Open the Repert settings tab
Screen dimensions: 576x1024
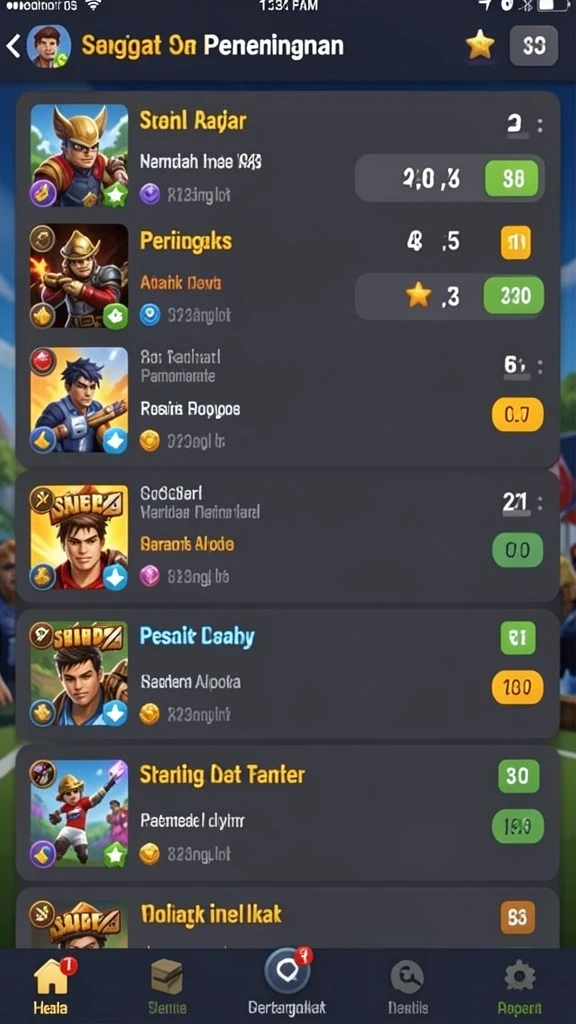[520, 985]
